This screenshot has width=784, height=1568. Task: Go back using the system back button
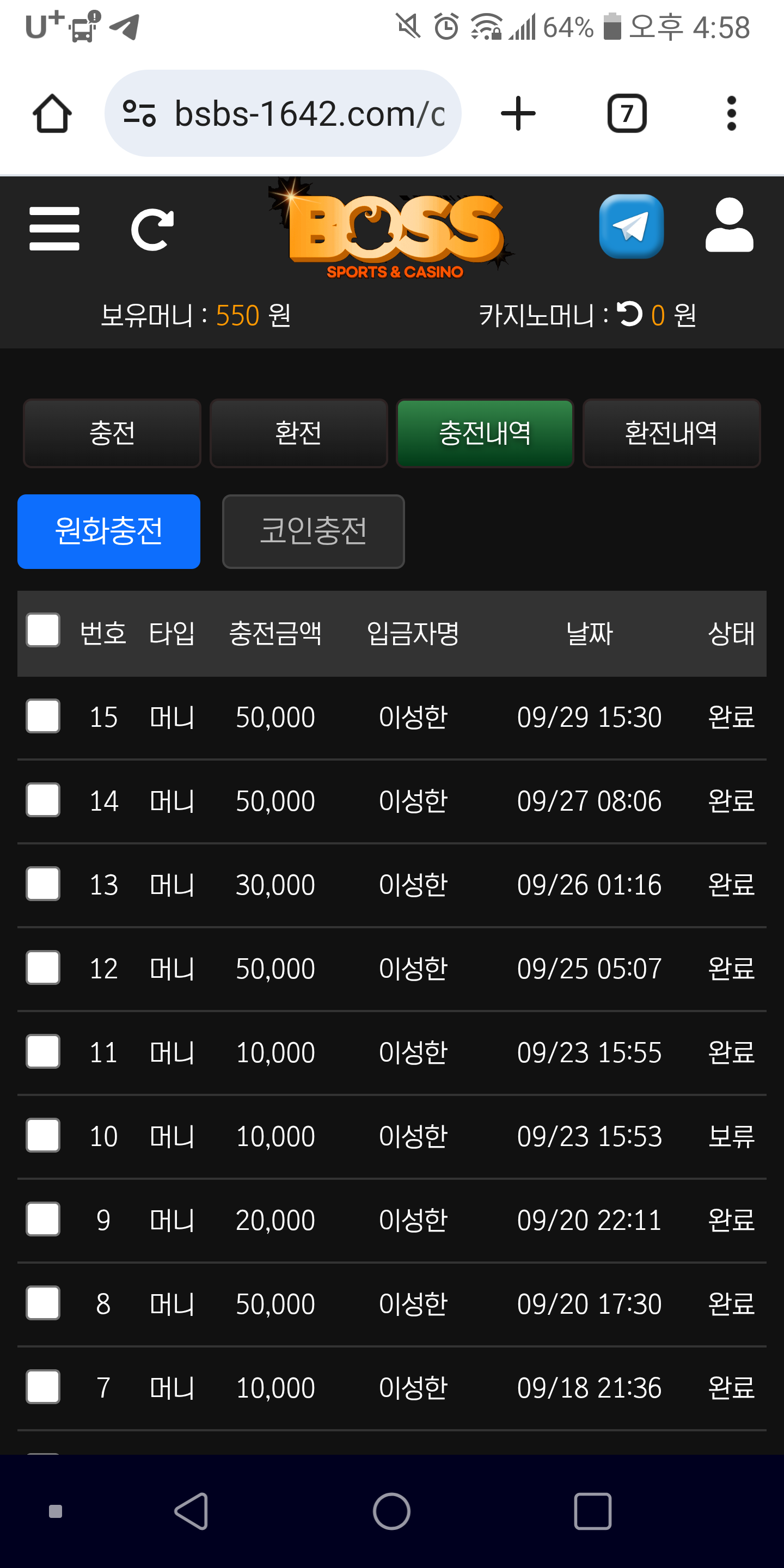(x=192, y=1511)
